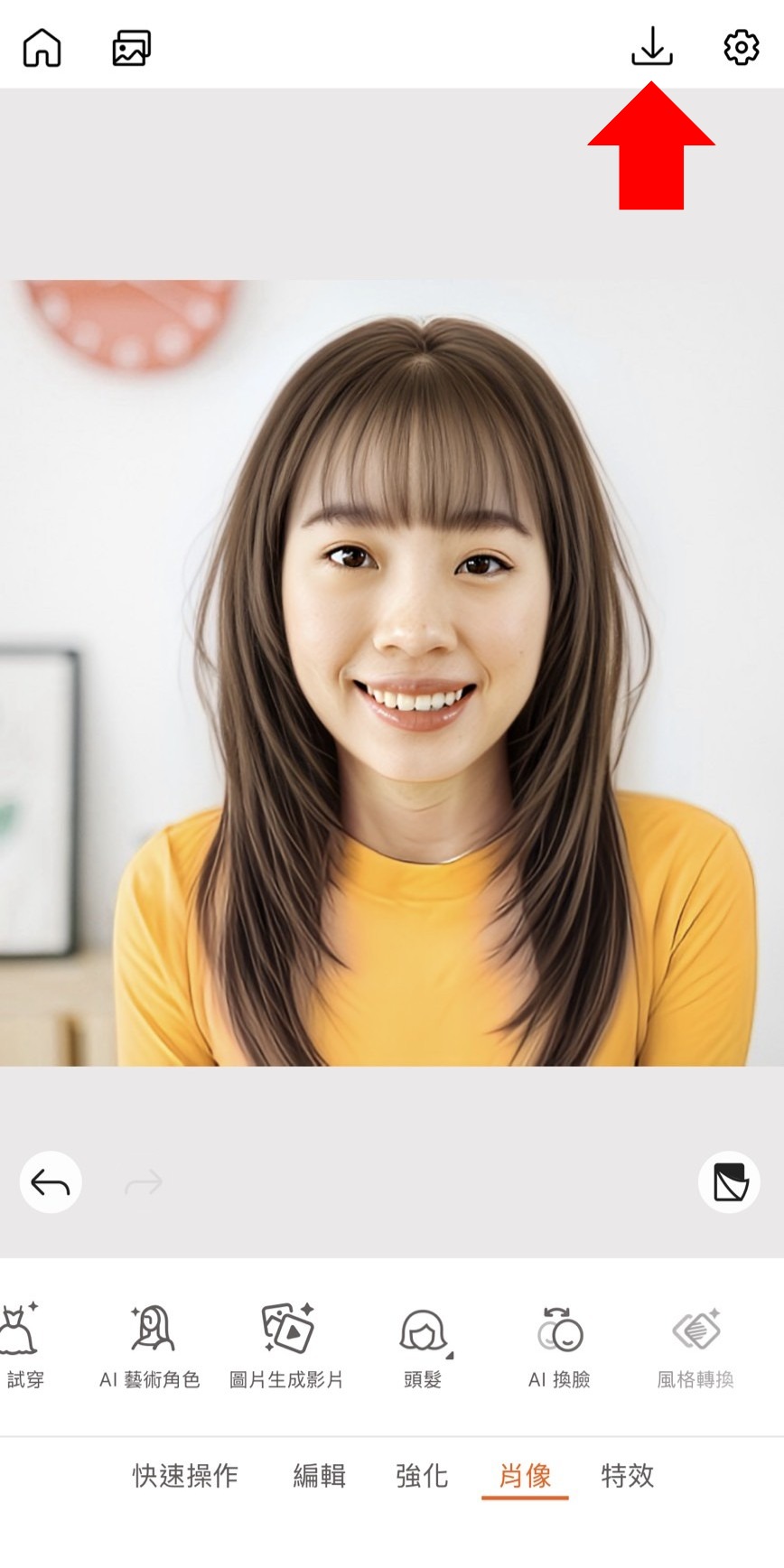Image resolution: width=784 pixels, height=1568 pixels.
Task: Toggle the before-and-after comparison view
Action: pos(729,1182)
